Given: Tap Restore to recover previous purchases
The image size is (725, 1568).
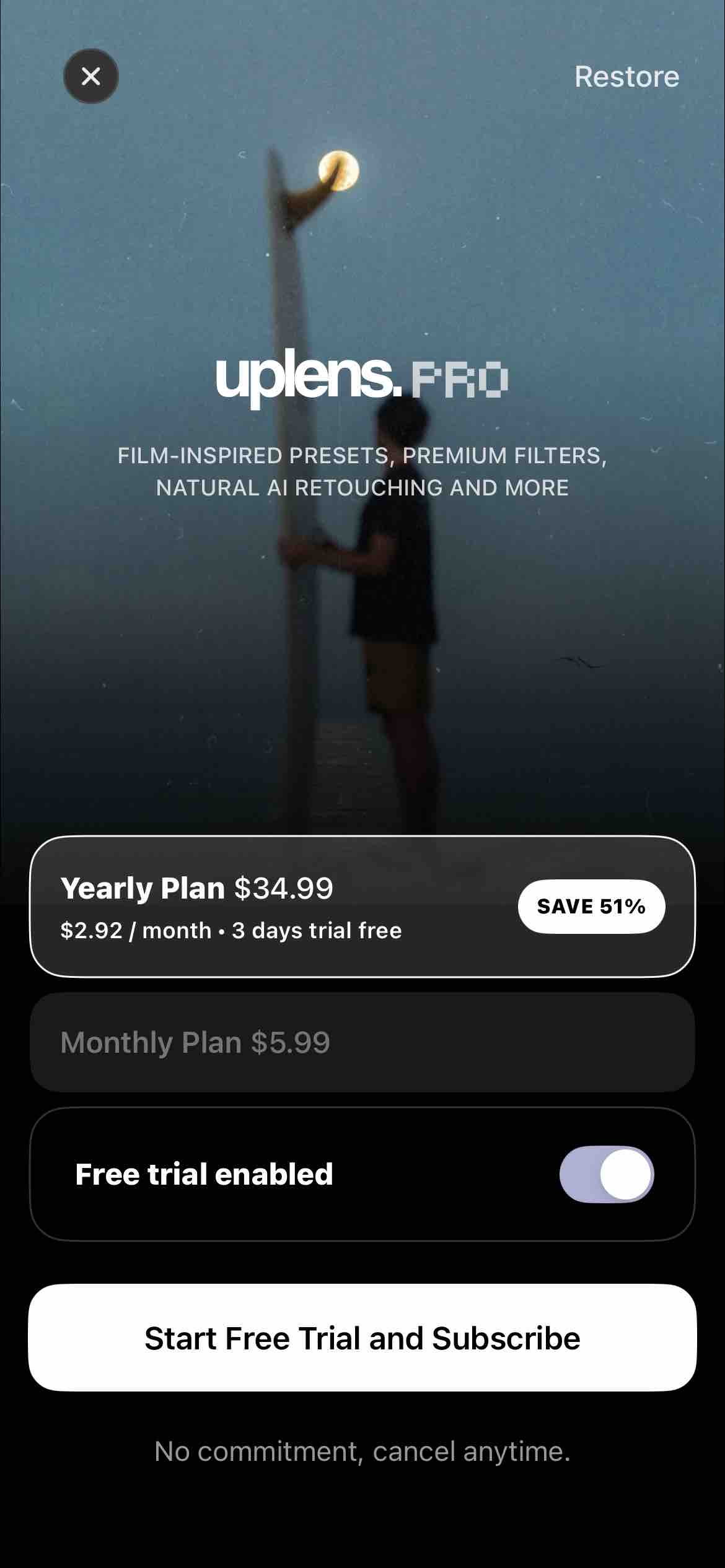Looking at the screenshot, I should [x=626, y=76].
